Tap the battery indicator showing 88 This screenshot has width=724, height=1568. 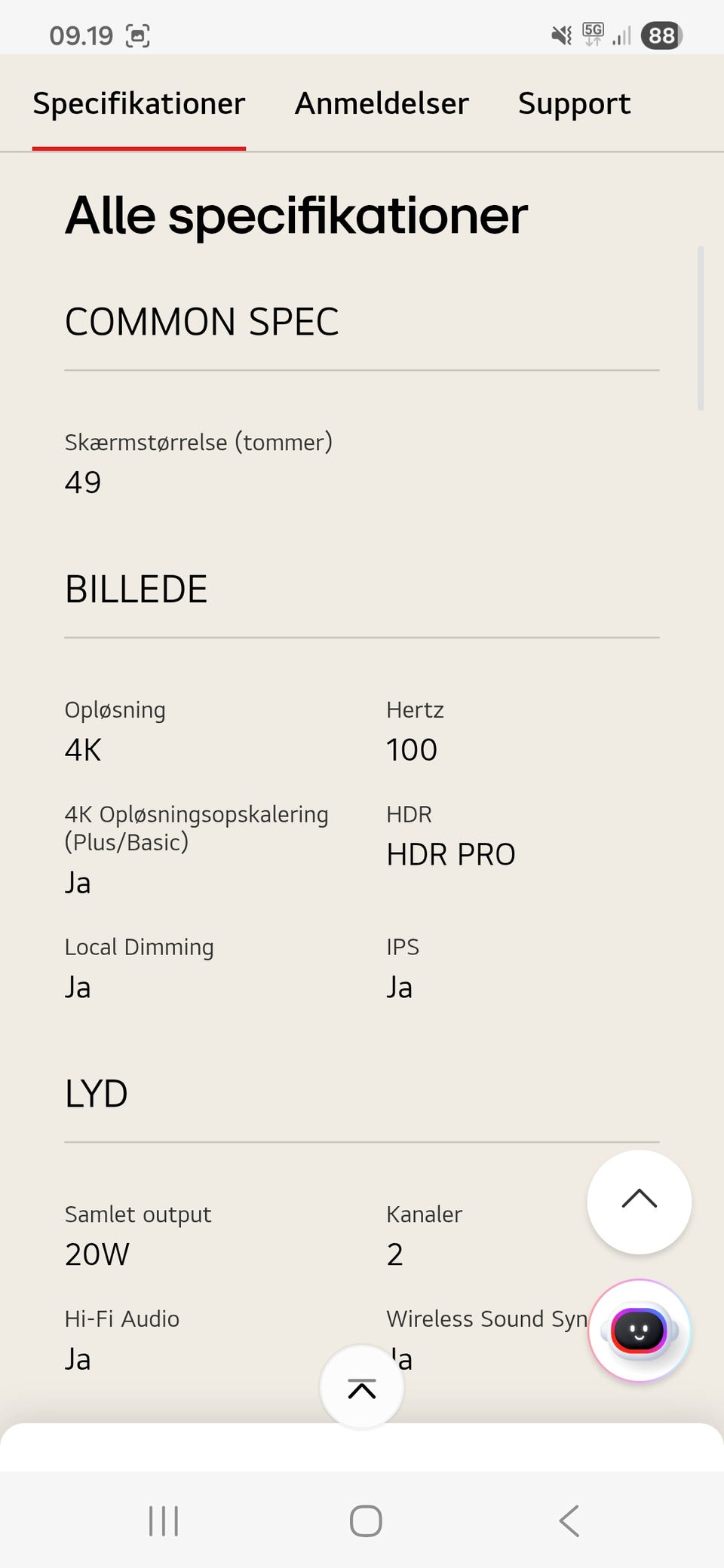click(660, 35)
